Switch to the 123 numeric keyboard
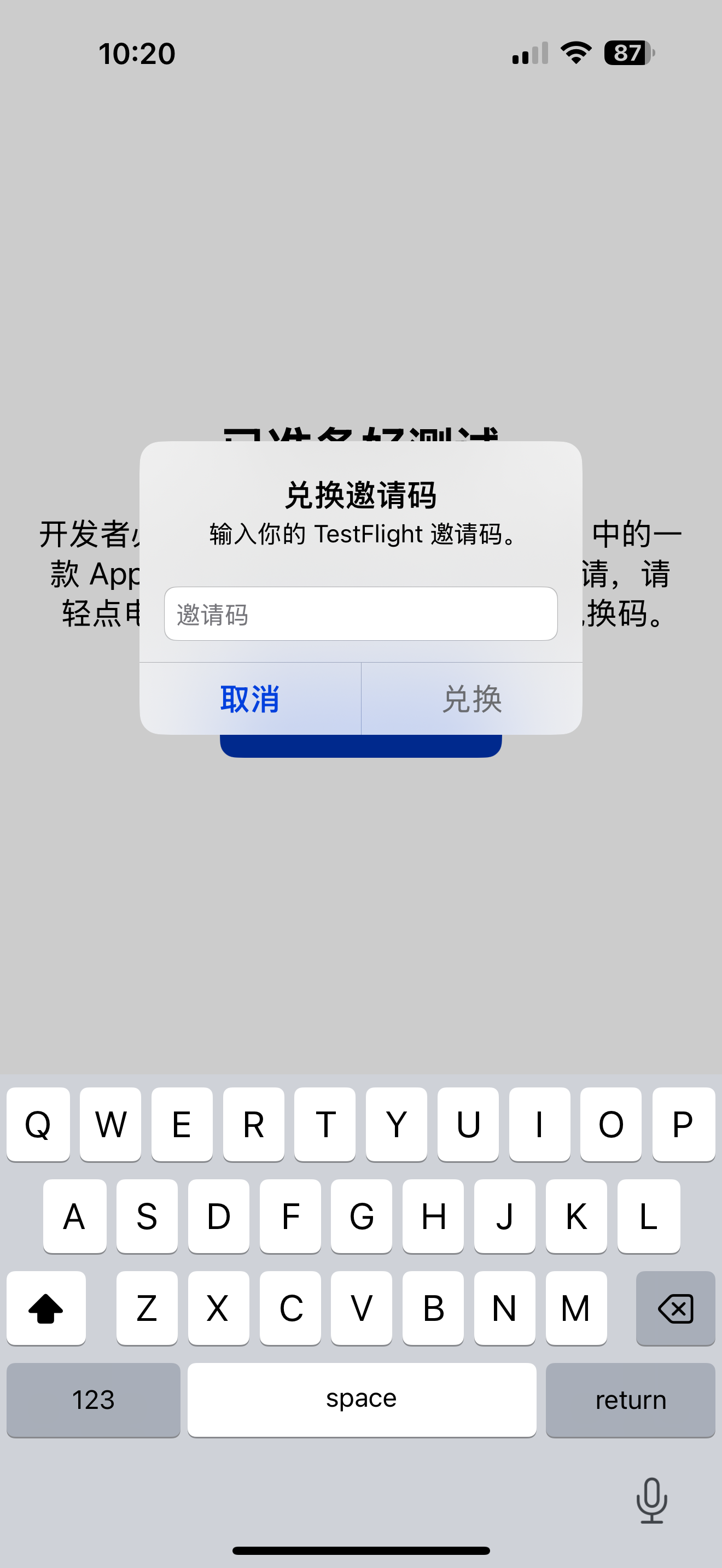Image resolution: width=722 pixels, height=1568 pixels. click(x=92, y=1400)
